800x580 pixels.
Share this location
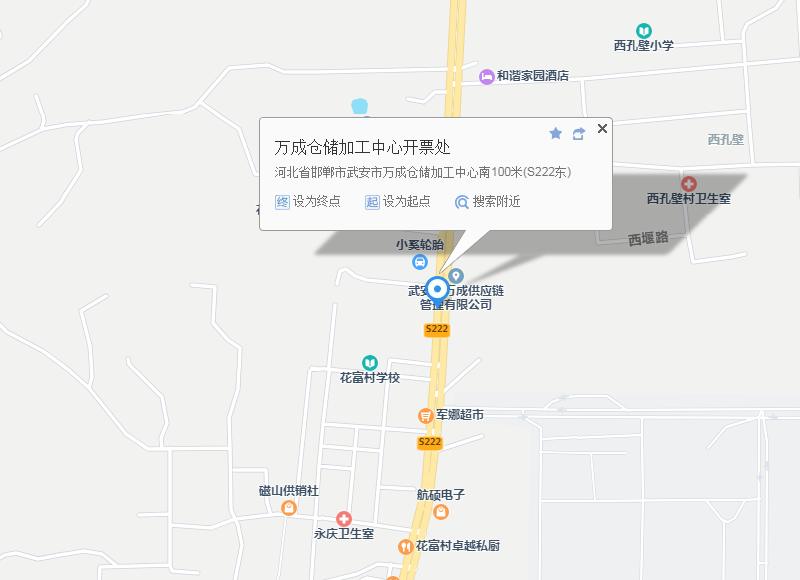click(579, 133)
